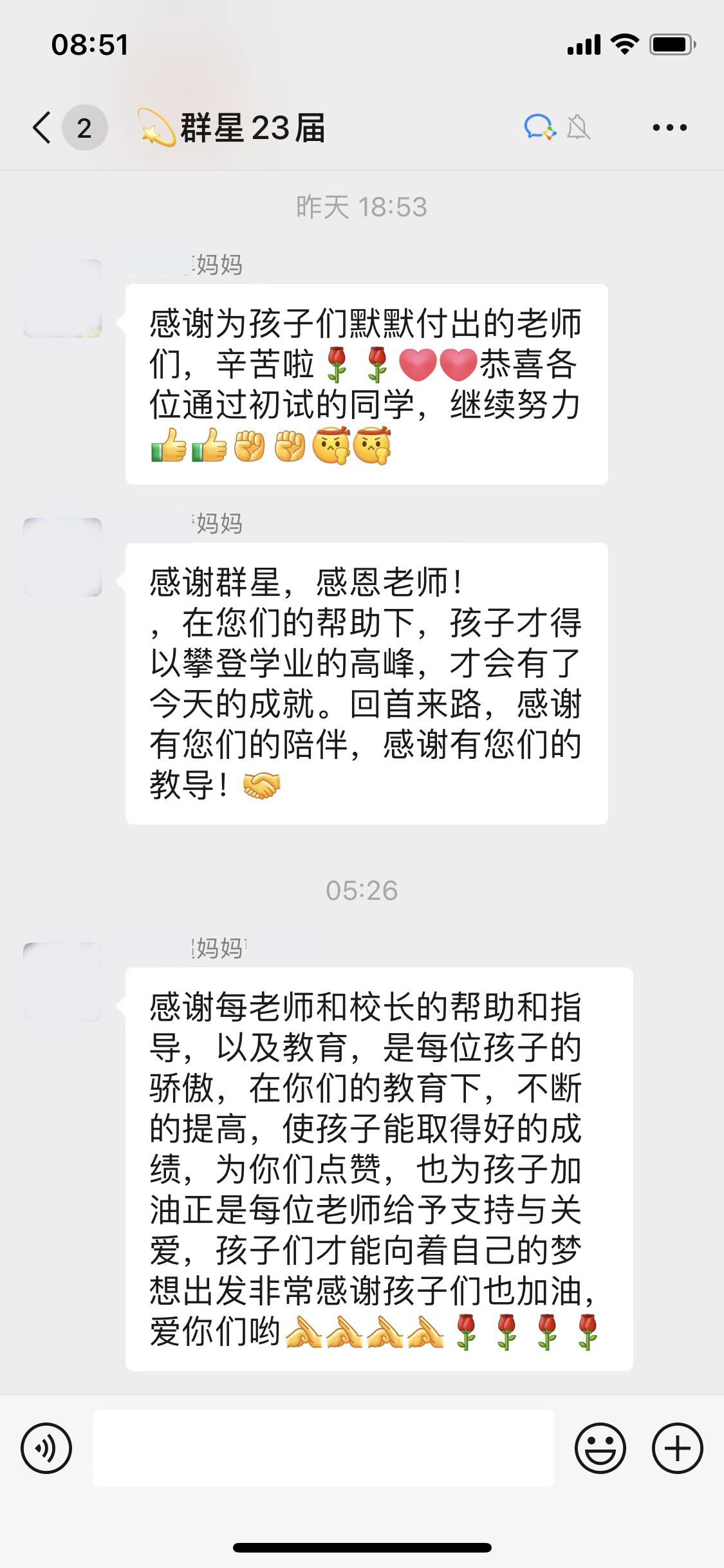
Task: Go back to the chat list
Action: [42, 127]
